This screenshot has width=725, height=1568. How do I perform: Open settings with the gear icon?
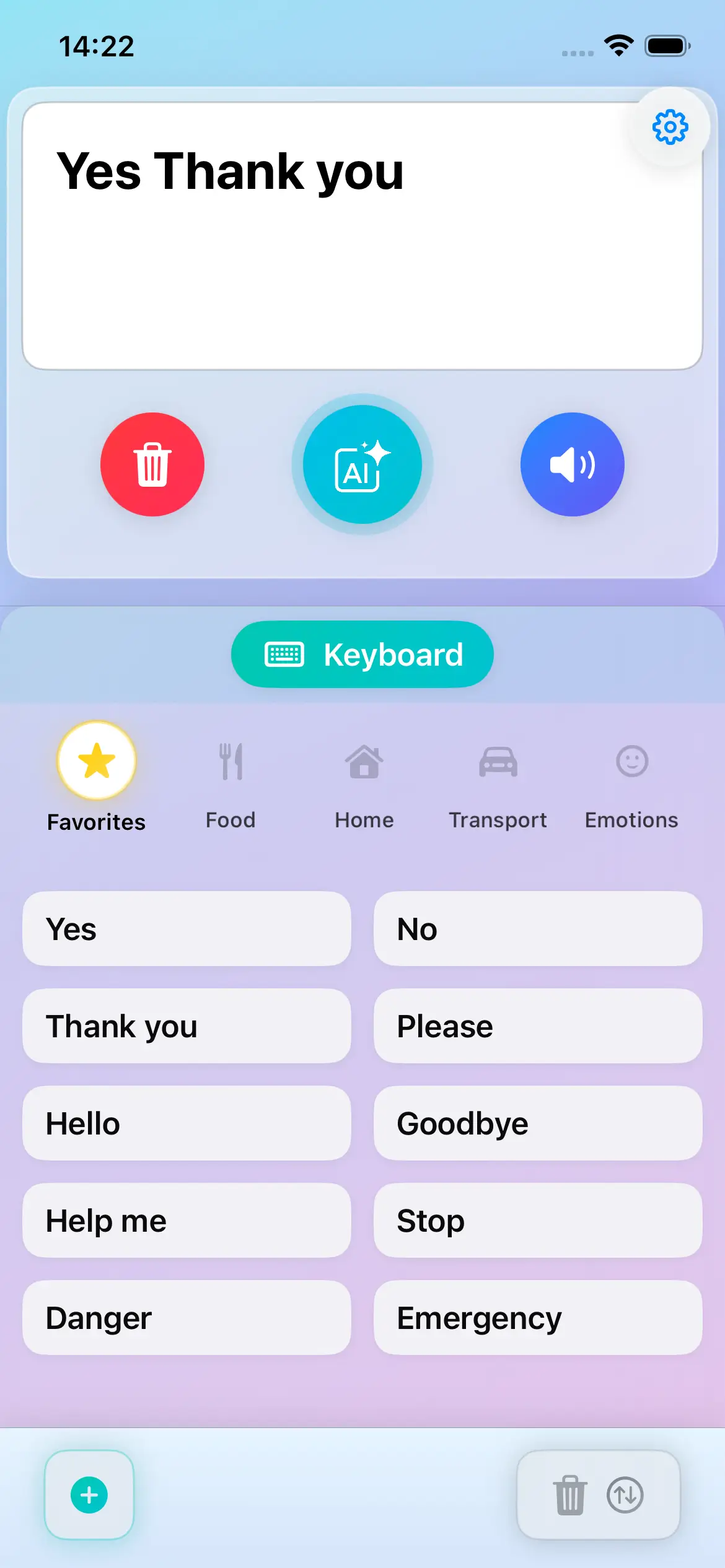pyautogui.click(x=670, y=128)
